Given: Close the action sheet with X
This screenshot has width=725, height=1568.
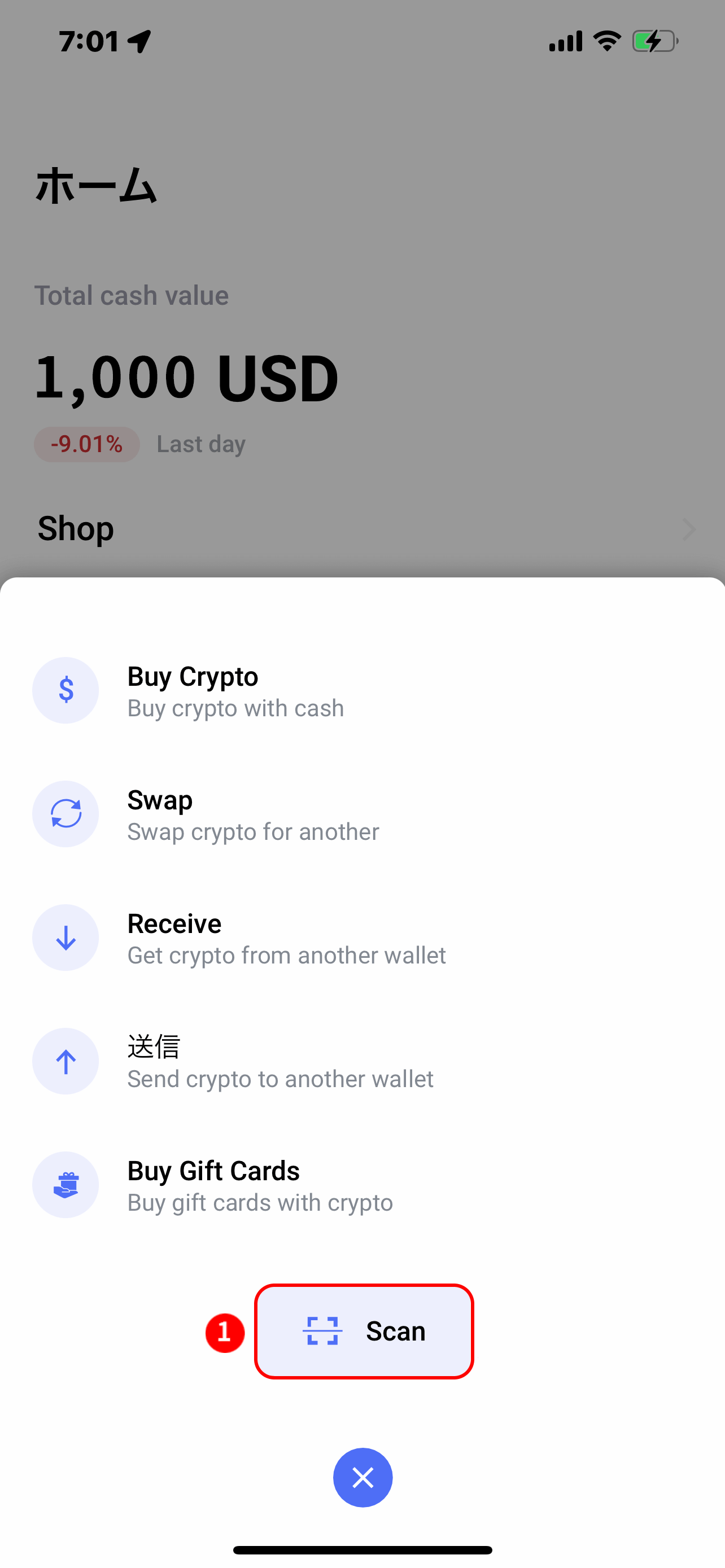Looking at the screenshot, I should pos(363,1477).
